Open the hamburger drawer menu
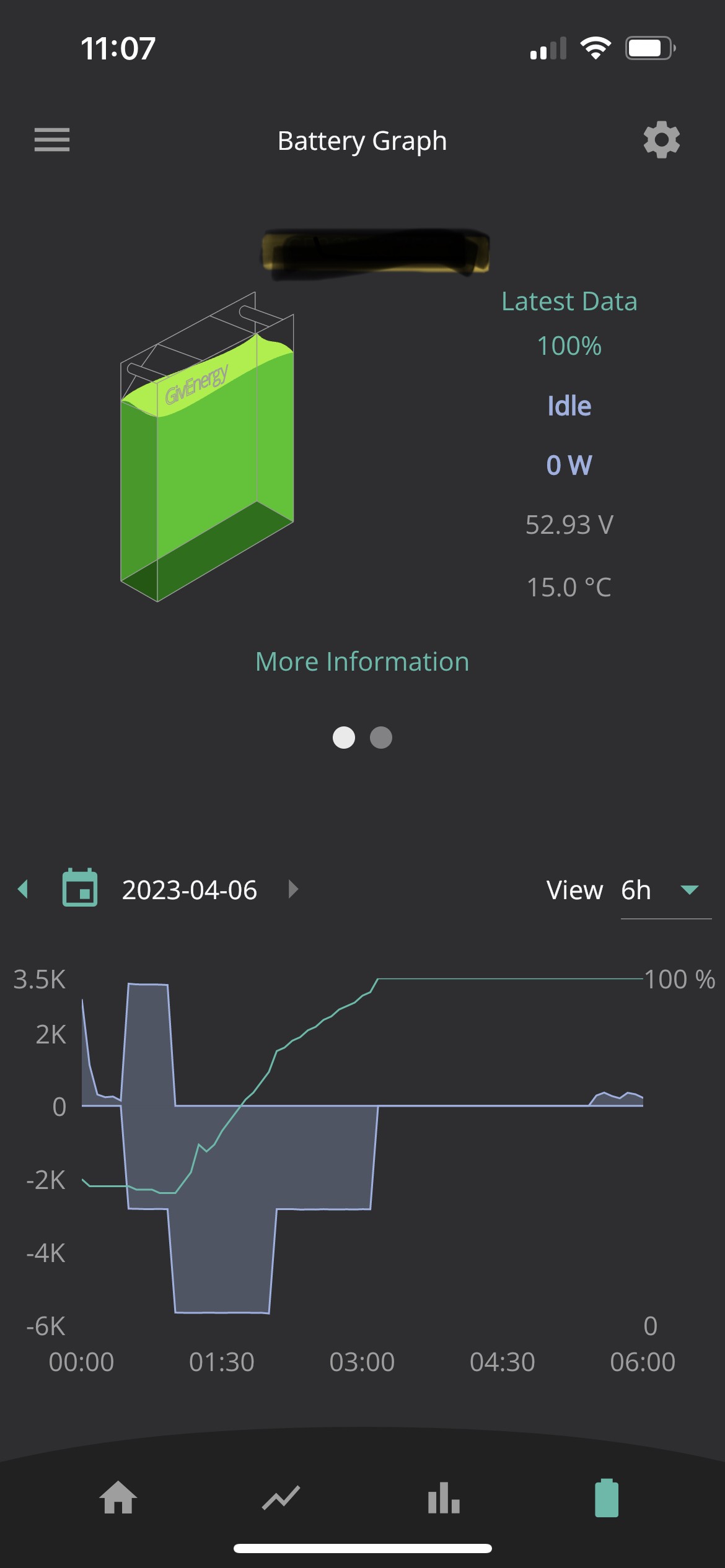The width and height of the screenshot is (725, 1568). coord(52,140)
